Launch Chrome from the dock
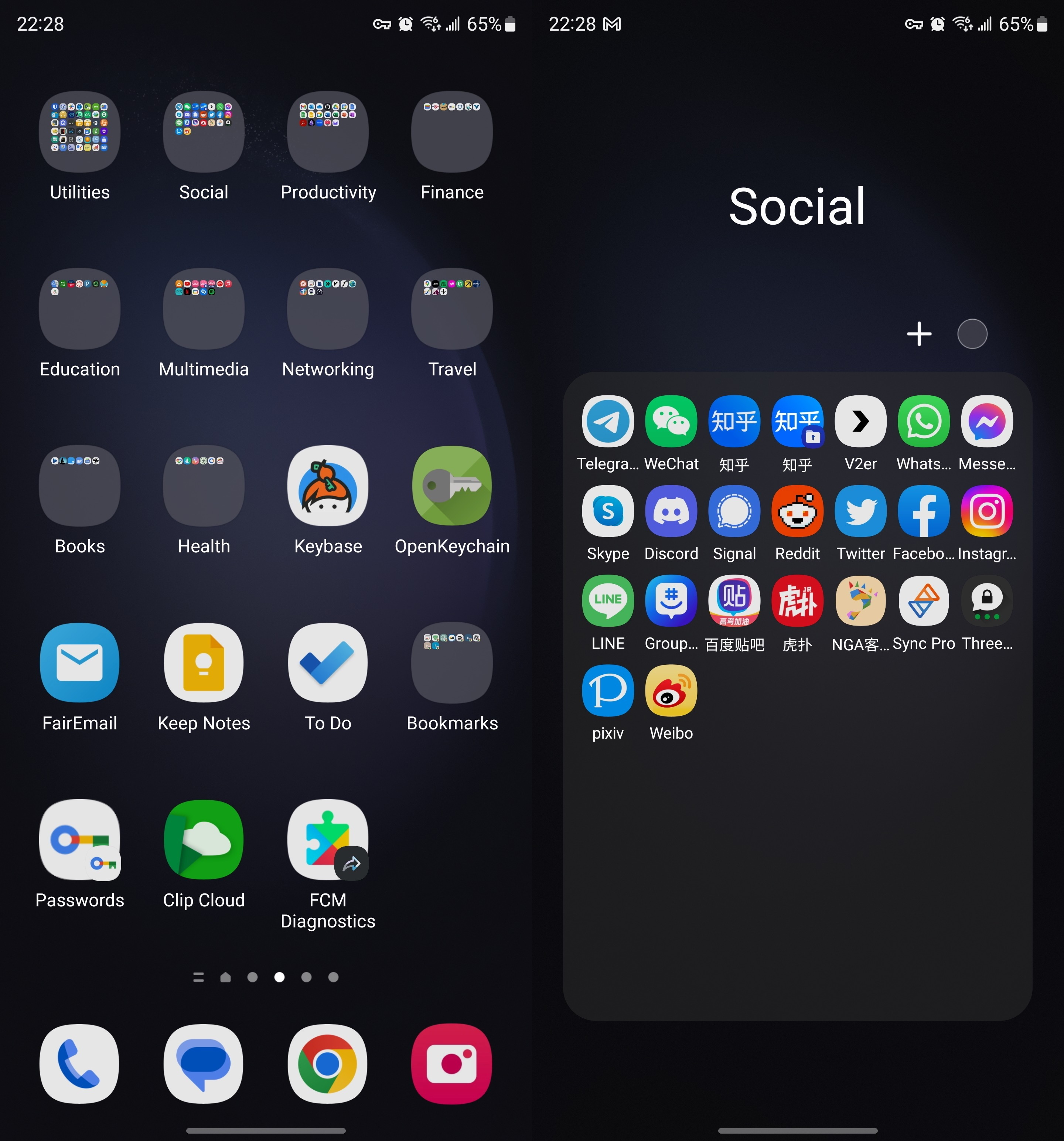The height and width of the screenshot is (1141, 1064). [328, 1063]
